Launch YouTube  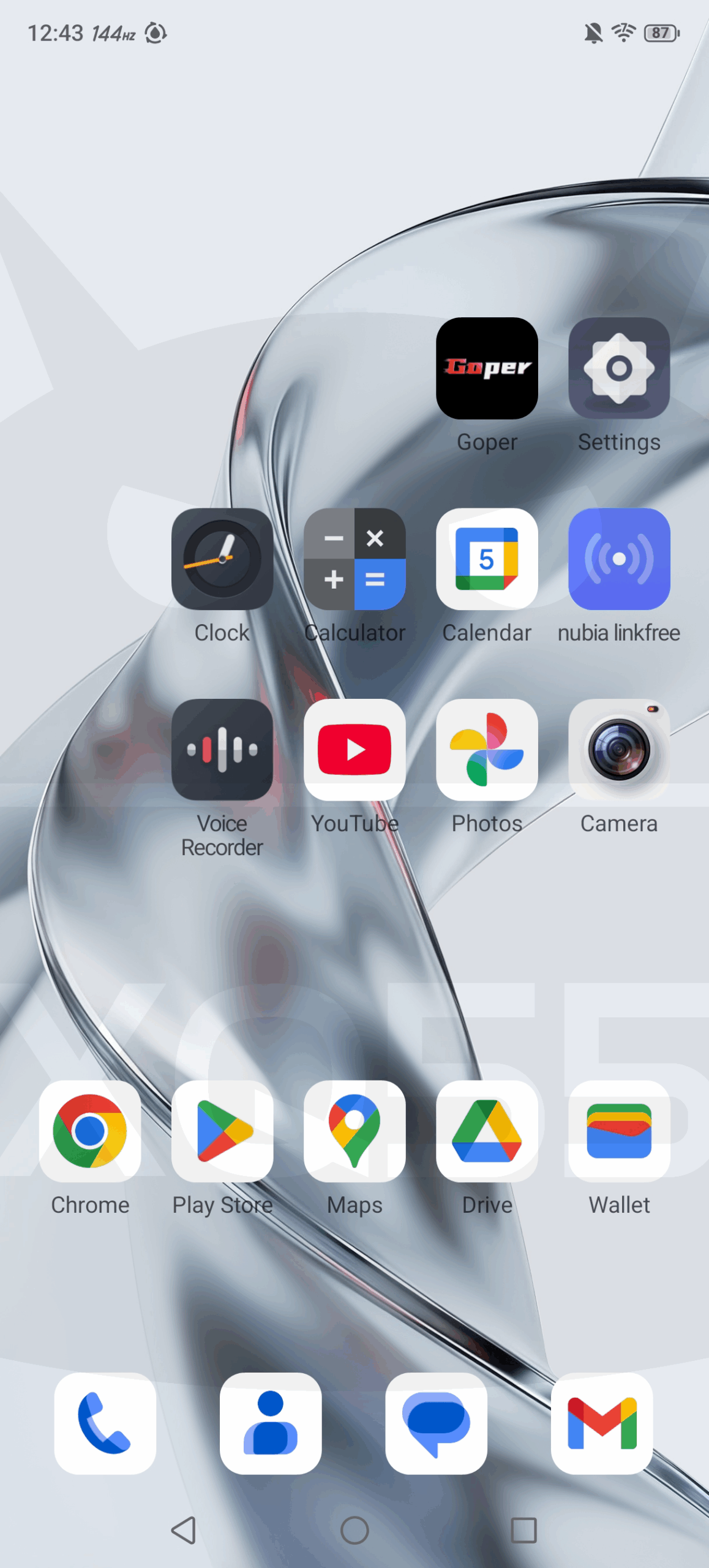tap(354, 749)
